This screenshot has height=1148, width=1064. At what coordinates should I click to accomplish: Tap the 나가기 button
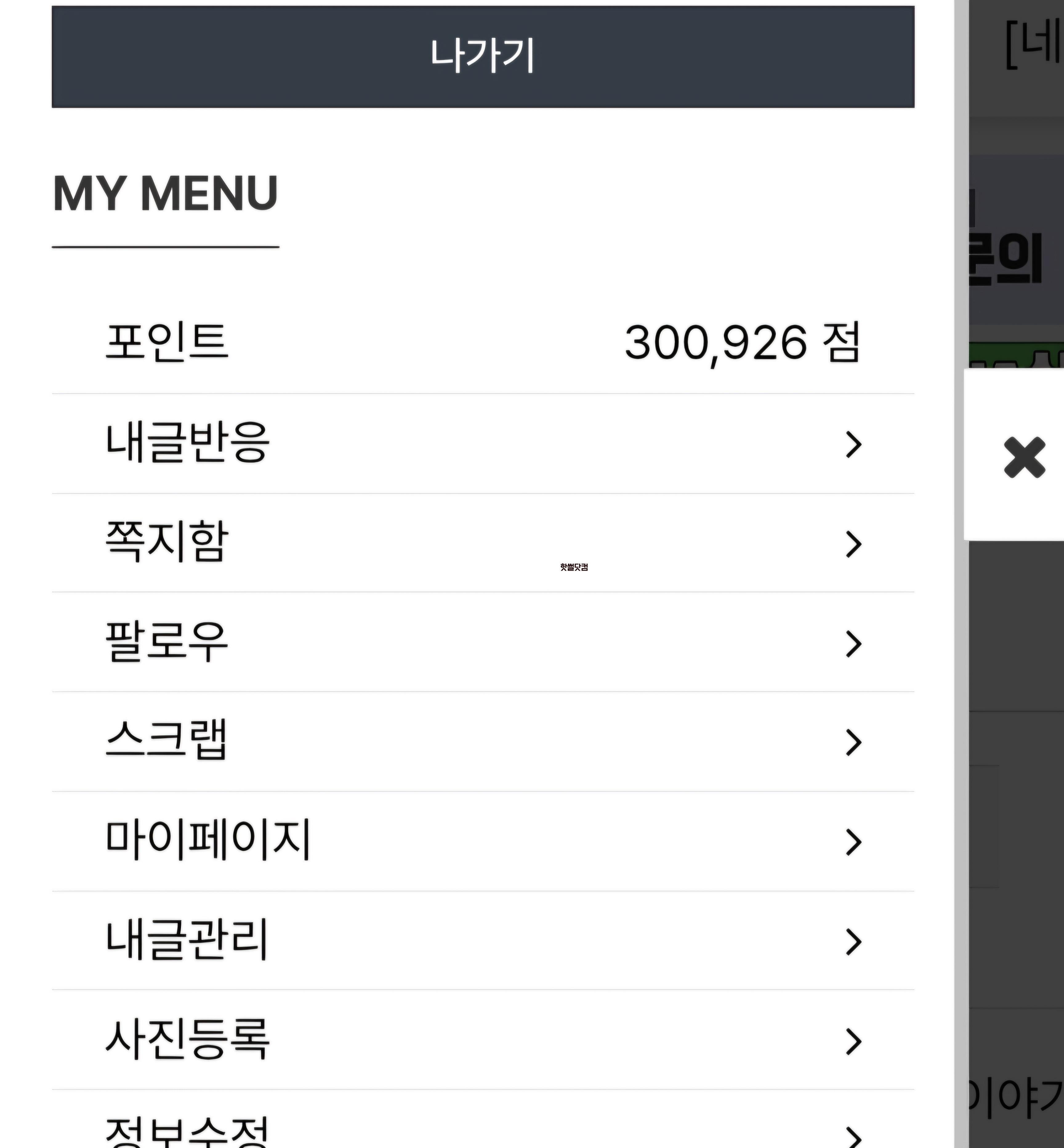click(x=482, y=56)
